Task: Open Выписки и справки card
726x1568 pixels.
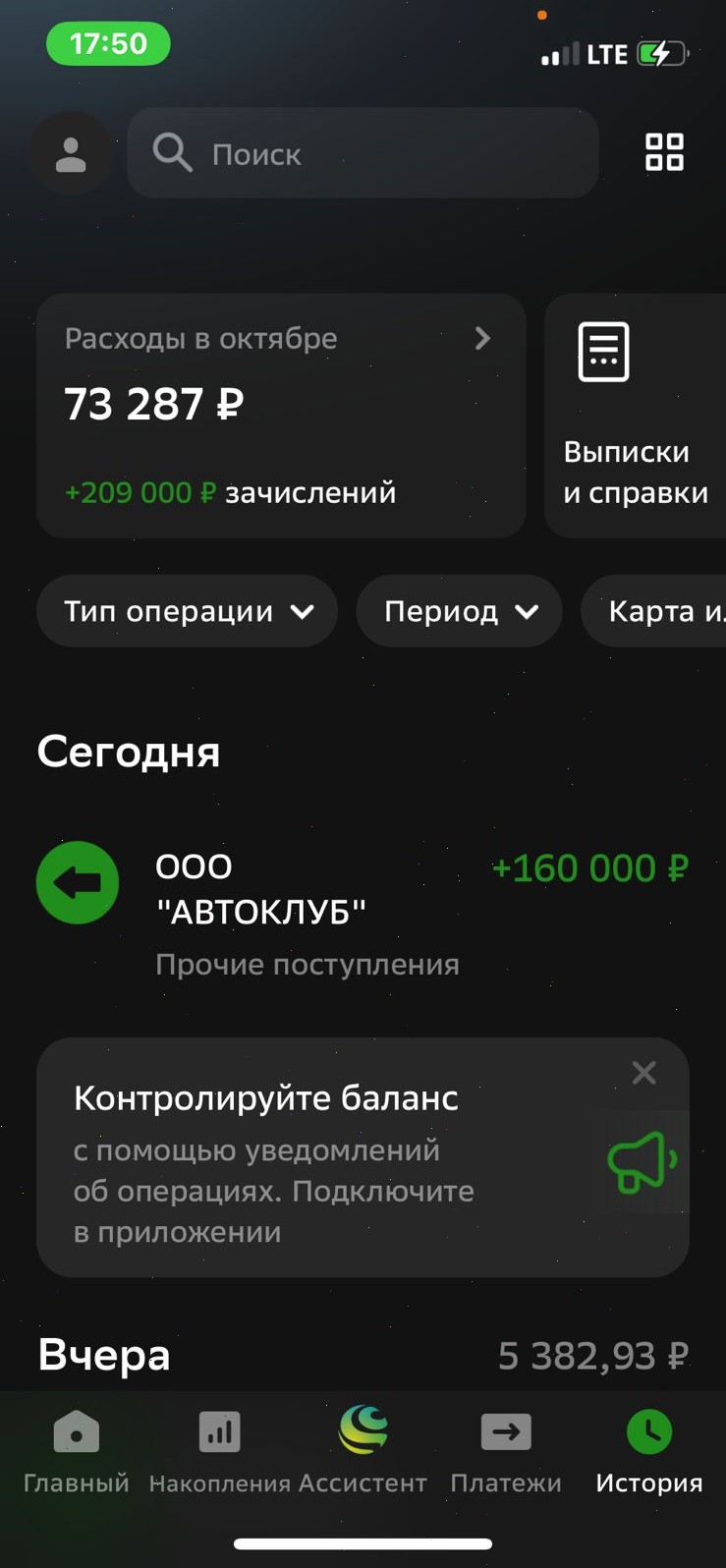Action: pyautogui.click(x=636, y=416)
